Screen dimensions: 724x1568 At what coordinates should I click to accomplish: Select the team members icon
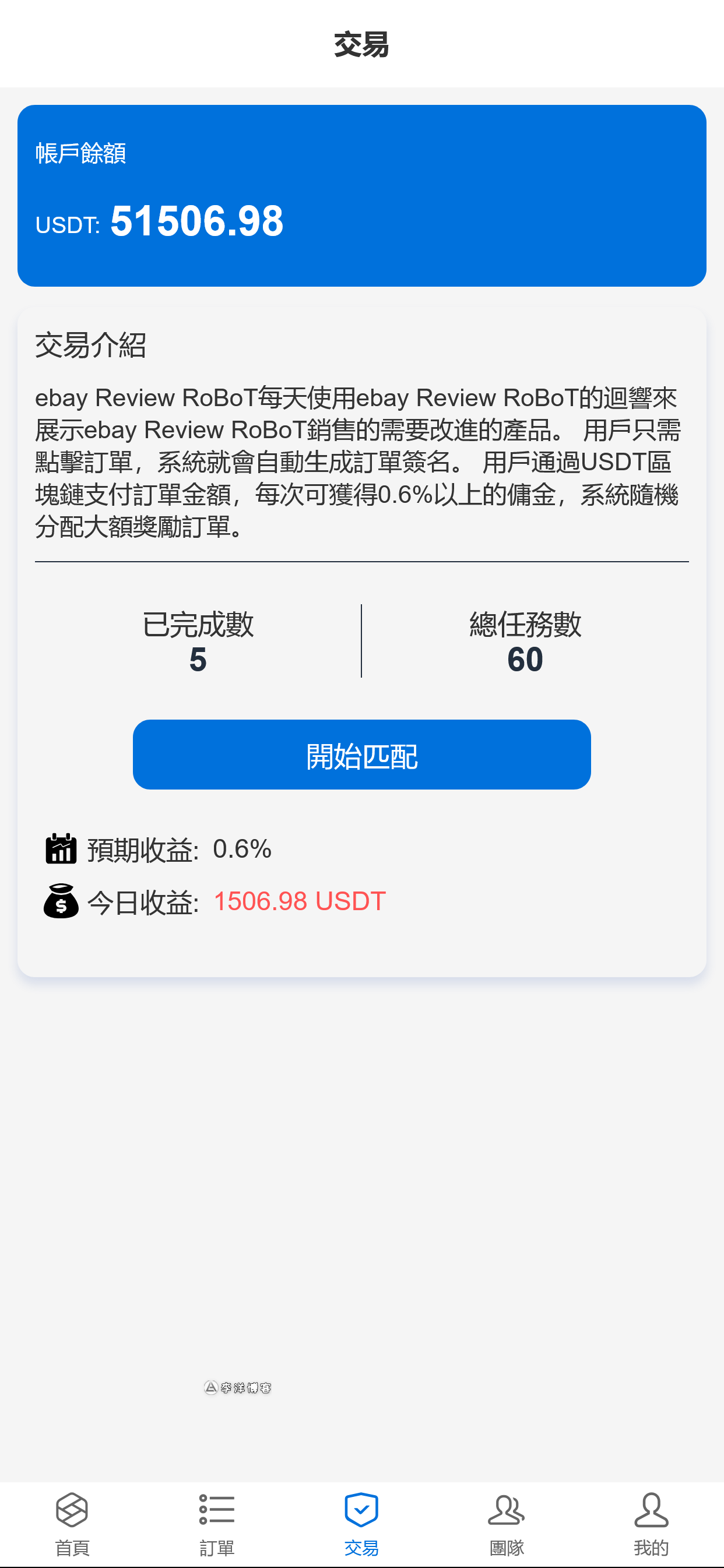(x=507, y=1509)
